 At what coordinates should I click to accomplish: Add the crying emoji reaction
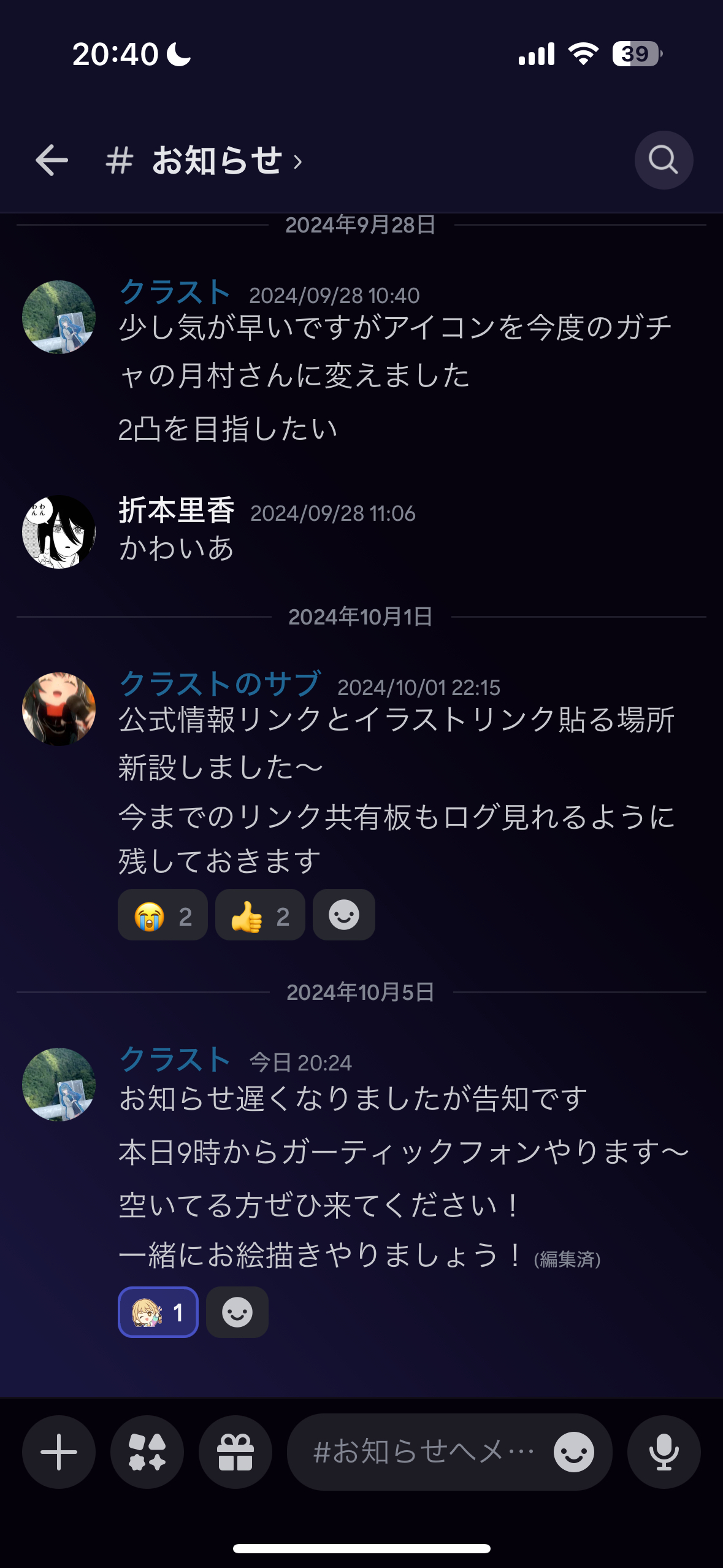pyautogui.click(x=163, y=915)
